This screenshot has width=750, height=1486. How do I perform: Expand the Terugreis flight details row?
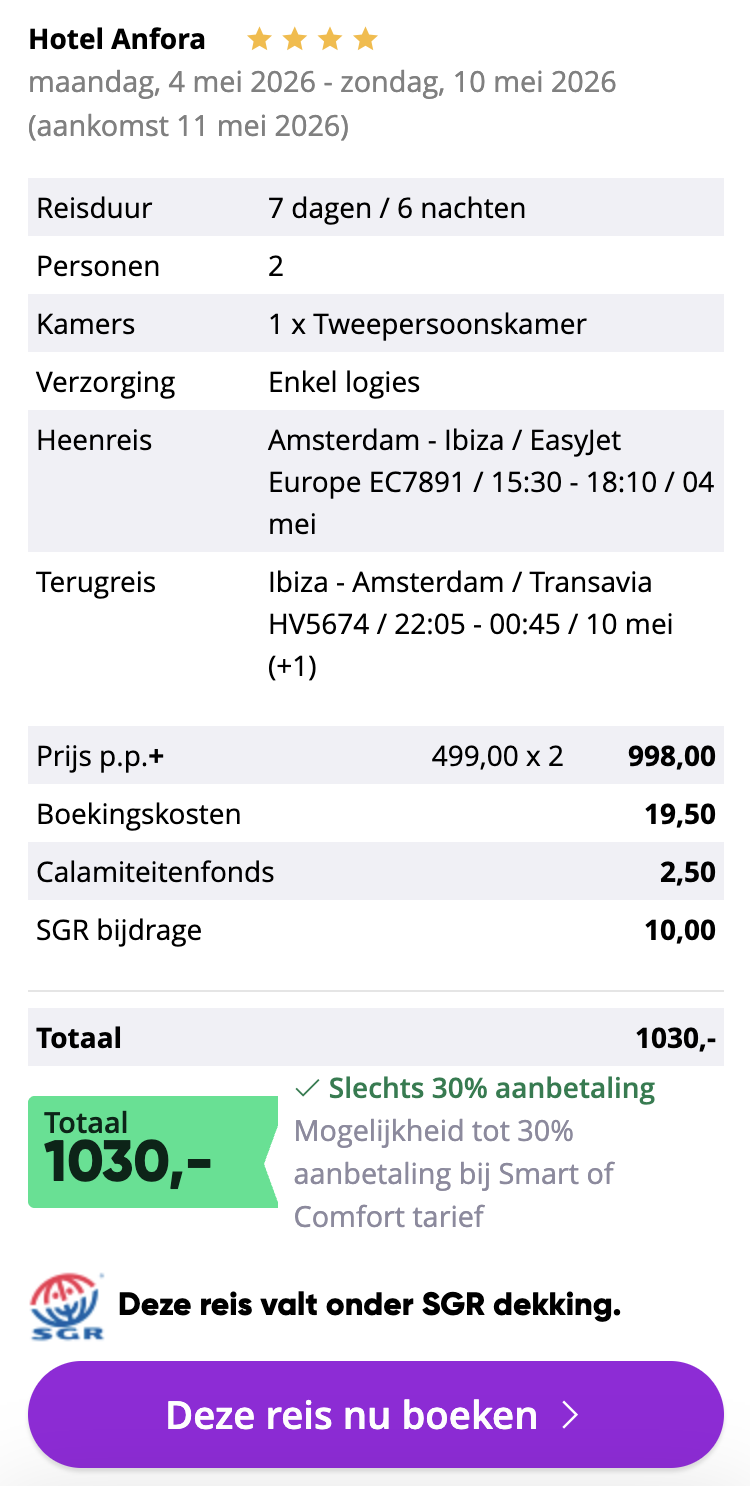pos(375,624)
